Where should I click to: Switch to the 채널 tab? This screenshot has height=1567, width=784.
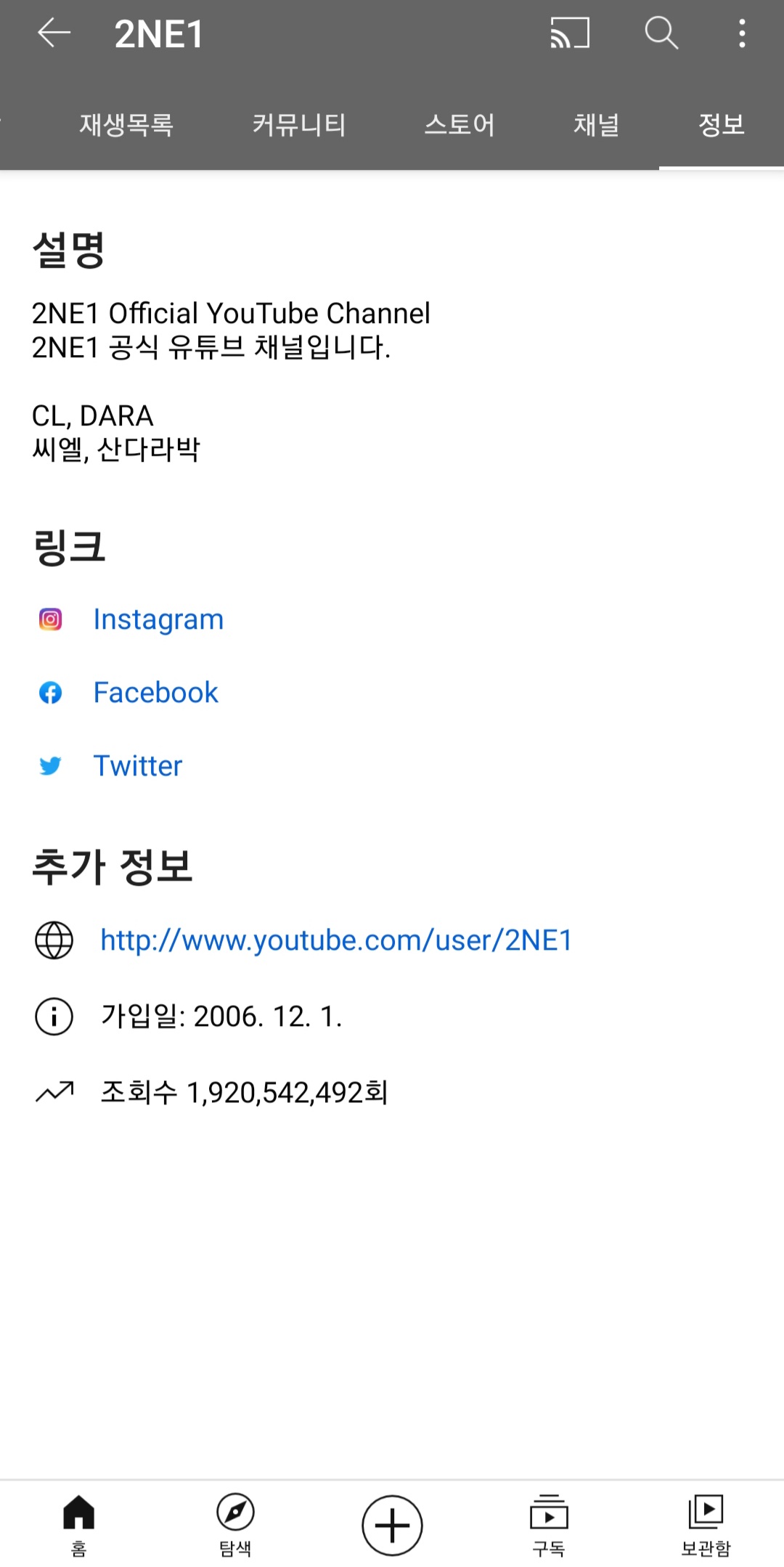597,125
